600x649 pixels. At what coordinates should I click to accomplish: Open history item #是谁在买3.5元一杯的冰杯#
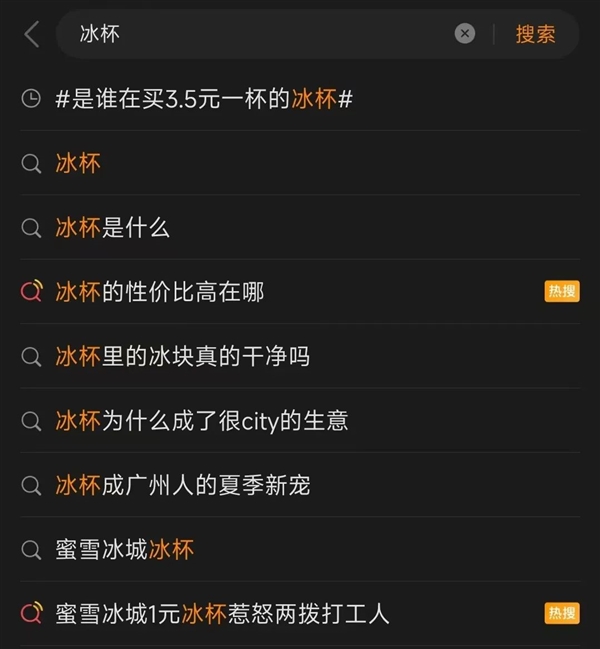point(205,98)
